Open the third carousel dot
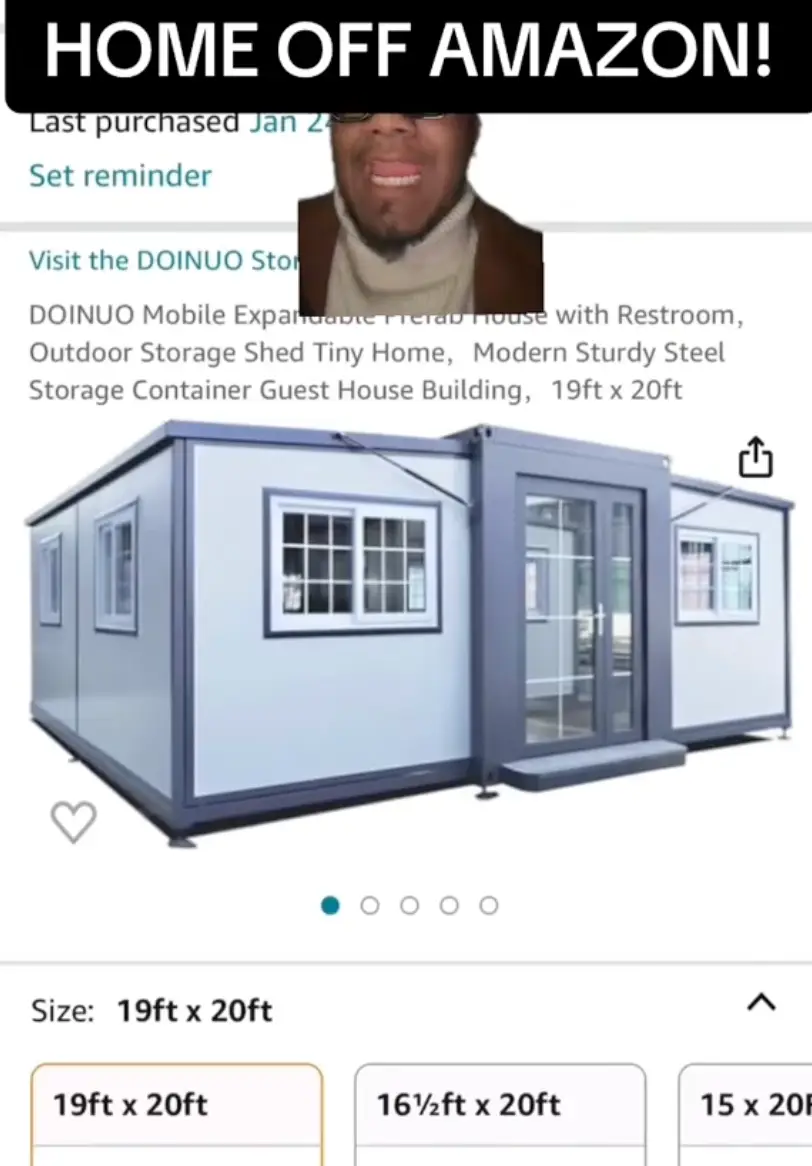Image resolution: width=812 pixels, height=1166 pixels. pyautogui.click(x=410, y=905)
